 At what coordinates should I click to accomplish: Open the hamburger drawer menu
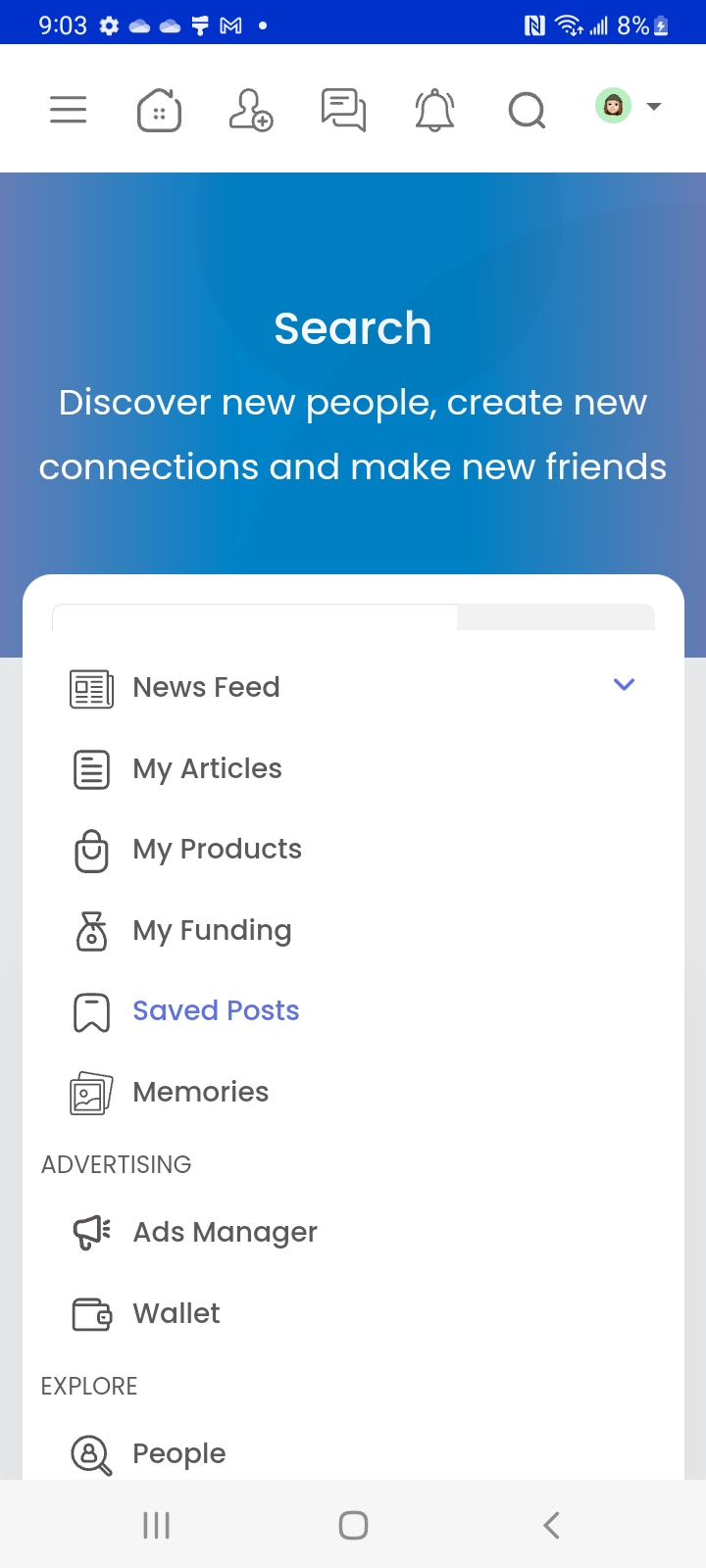[x=69, y=109]
